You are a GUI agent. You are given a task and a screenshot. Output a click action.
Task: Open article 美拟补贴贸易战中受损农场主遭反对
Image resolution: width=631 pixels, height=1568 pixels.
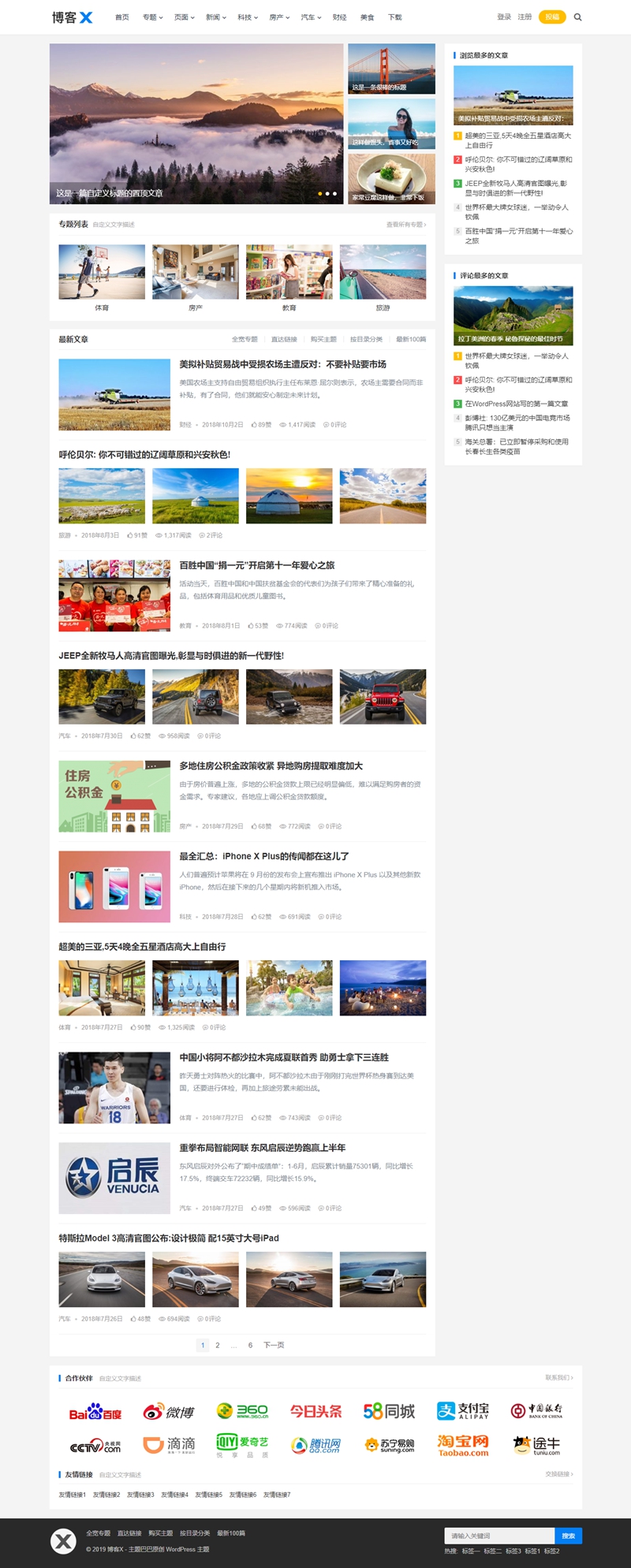click(x=282, y=364)
